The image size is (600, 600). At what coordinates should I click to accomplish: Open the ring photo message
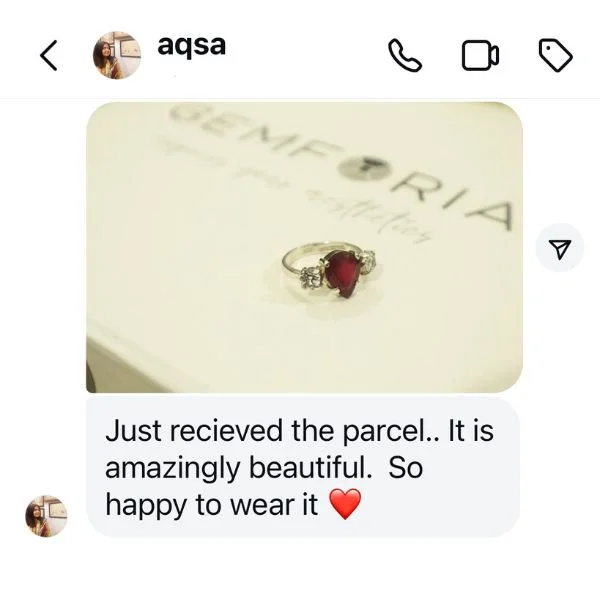(x=304, y=247)
